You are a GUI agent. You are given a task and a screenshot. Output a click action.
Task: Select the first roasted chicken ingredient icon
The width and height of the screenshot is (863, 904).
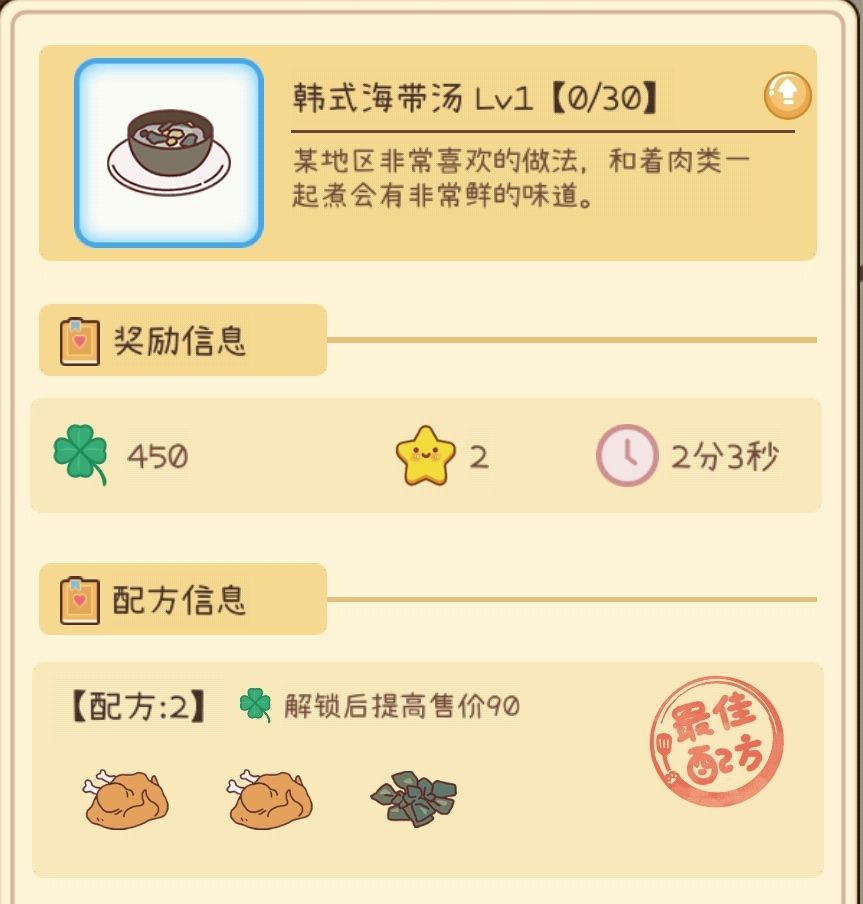(x=126, y=800)
